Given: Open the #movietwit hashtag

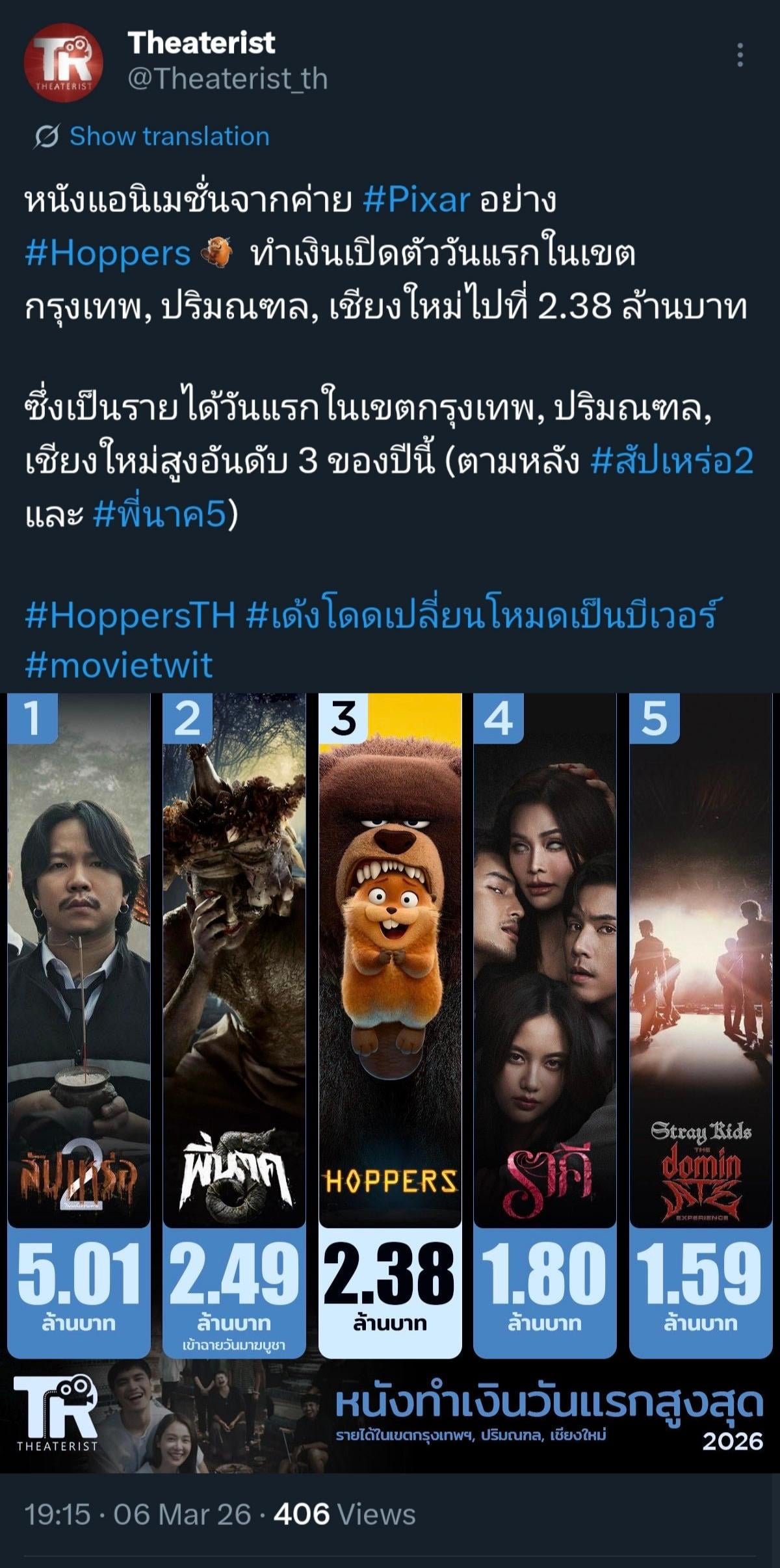Looking at the screenshot, I should point(119,666).
